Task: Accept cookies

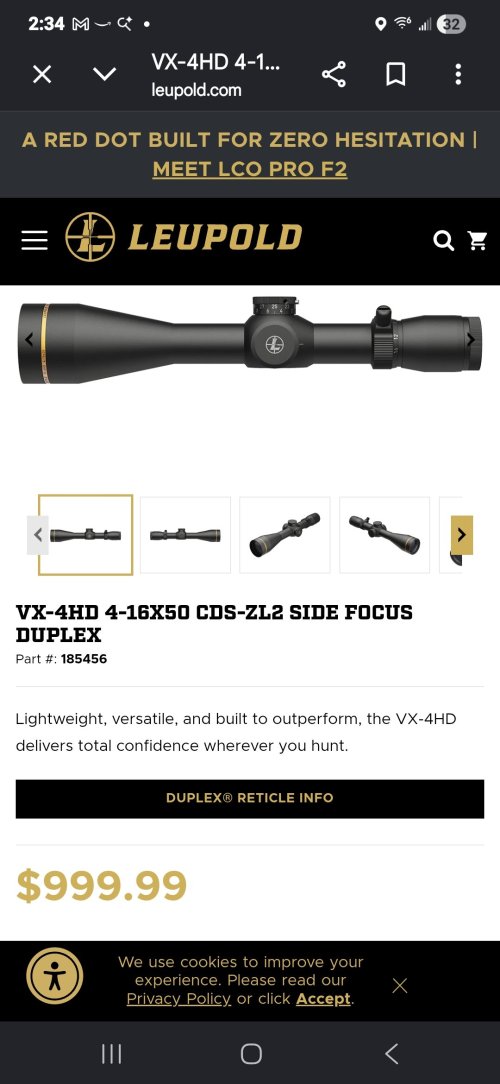Action: [x=323, y=999]
